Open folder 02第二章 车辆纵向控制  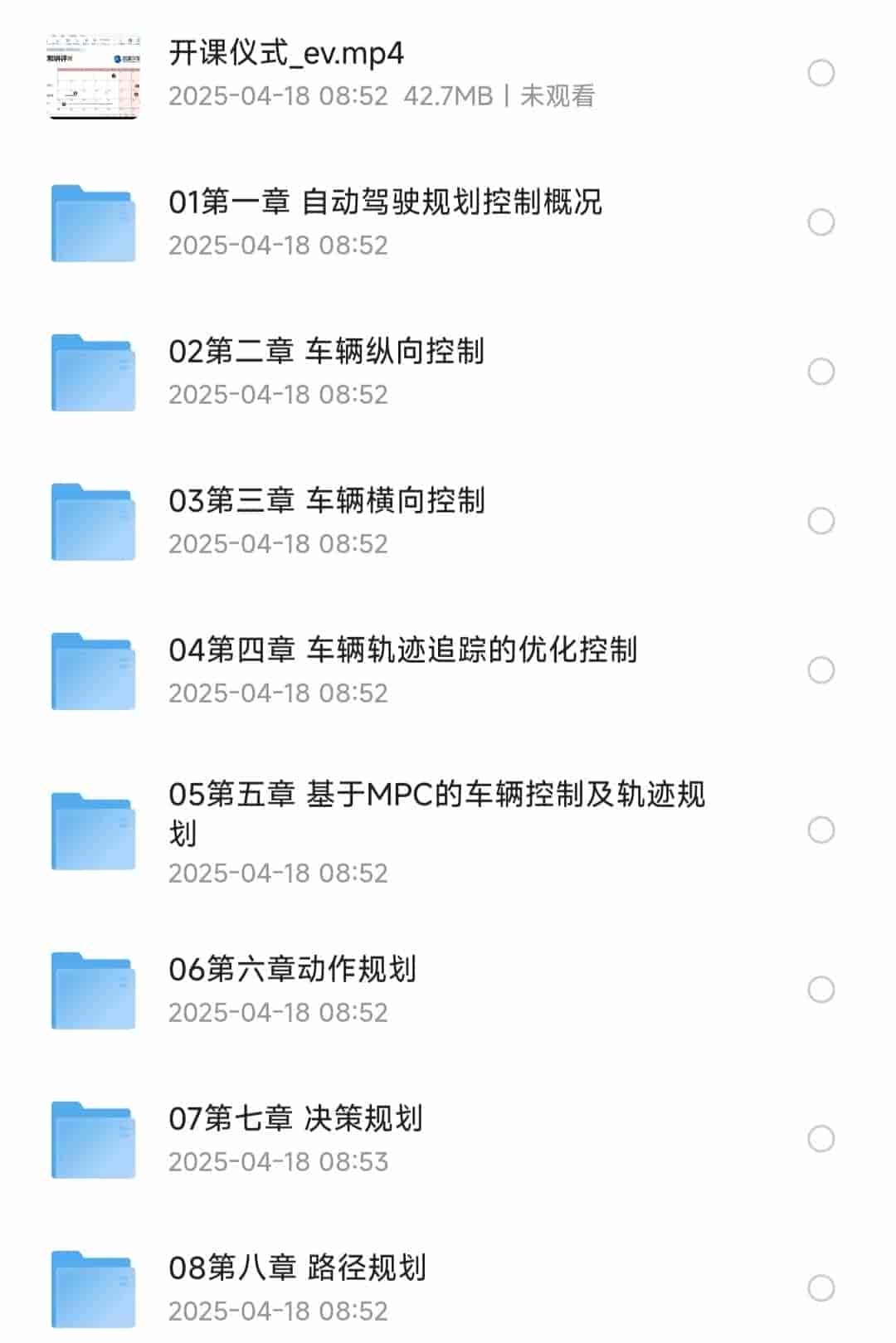pyautogui.click(x=326, y=352)
